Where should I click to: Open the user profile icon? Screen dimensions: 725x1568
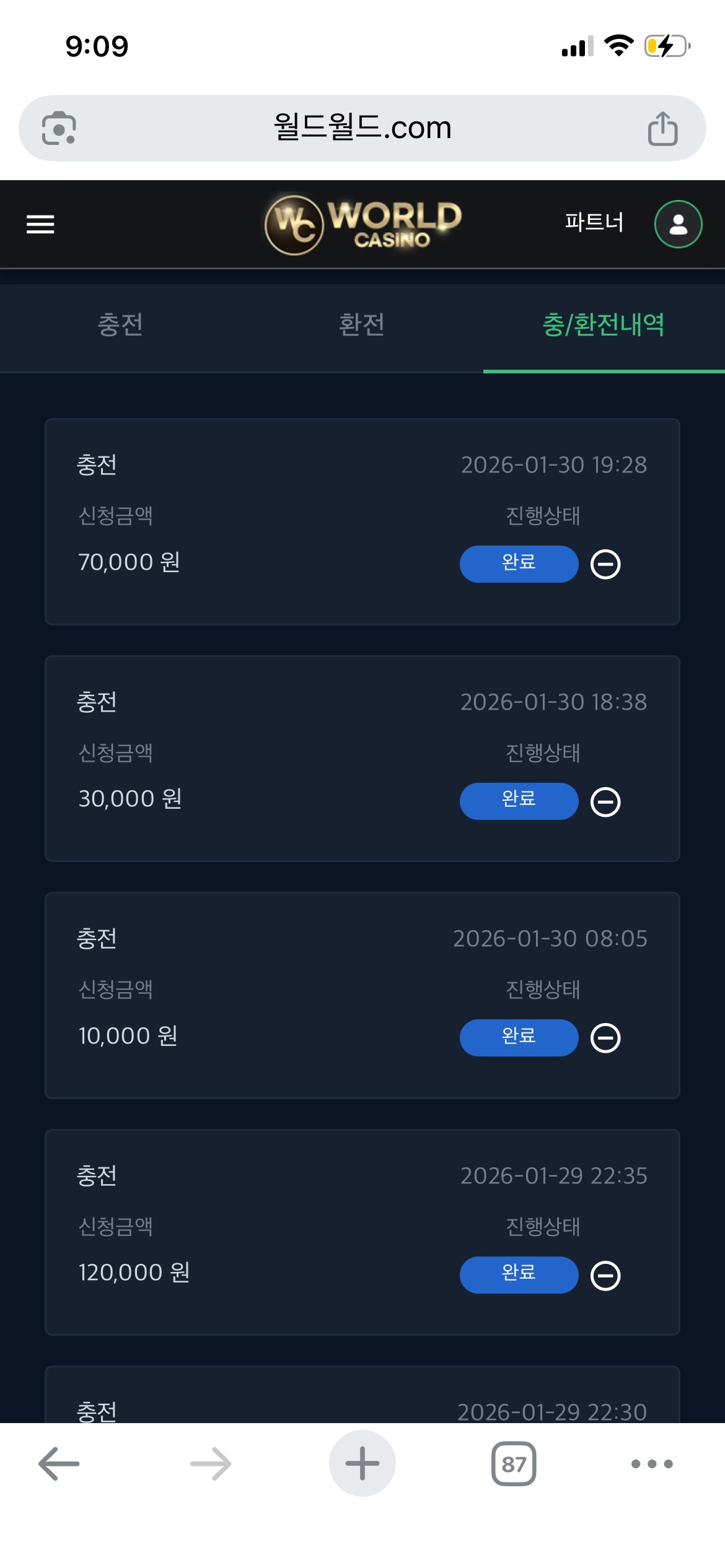[678, 224]
